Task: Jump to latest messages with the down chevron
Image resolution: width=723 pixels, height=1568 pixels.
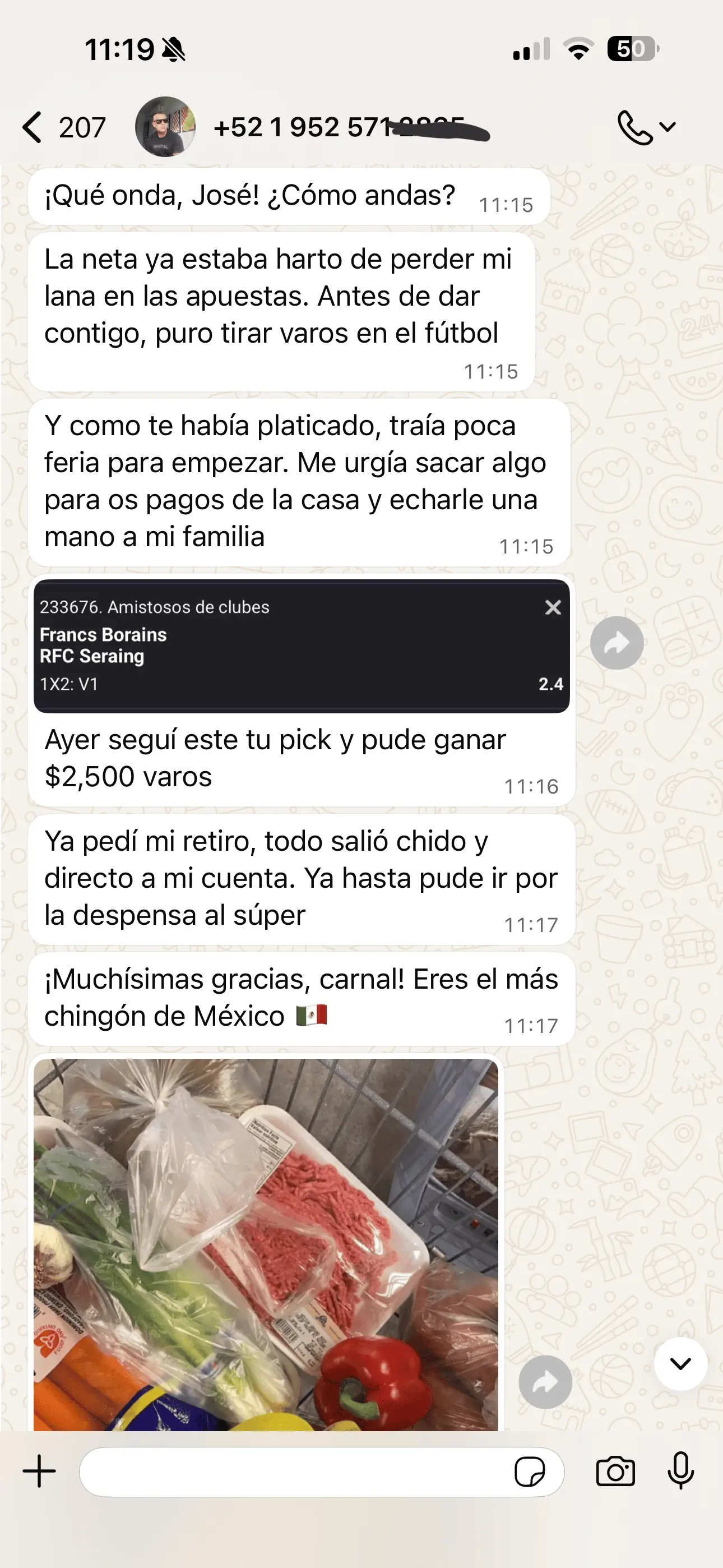Action: [681, 1363]
